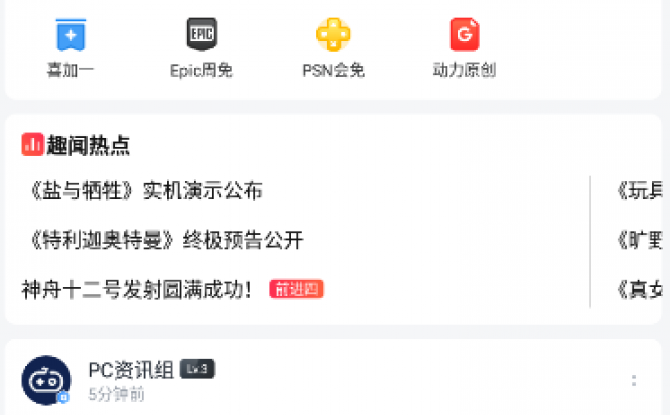Open Epic周免 free games section

[201, 47]
